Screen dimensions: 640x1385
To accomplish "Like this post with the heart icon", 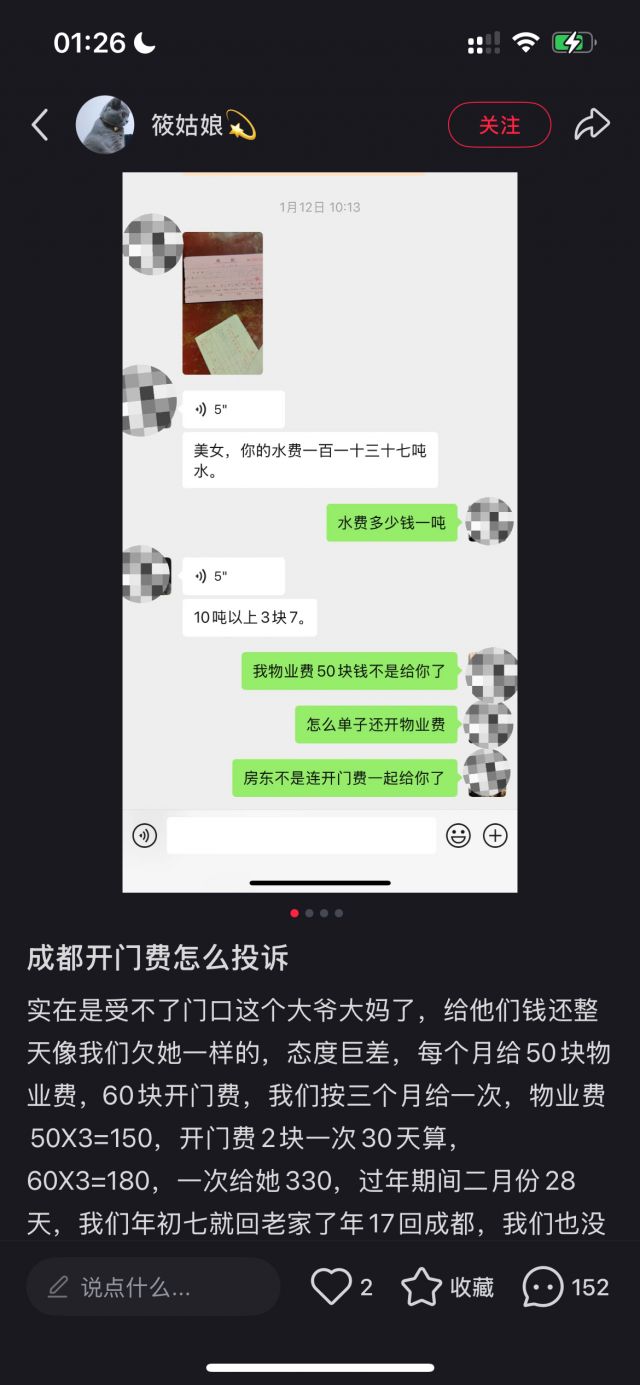I will click(332, 1287).
